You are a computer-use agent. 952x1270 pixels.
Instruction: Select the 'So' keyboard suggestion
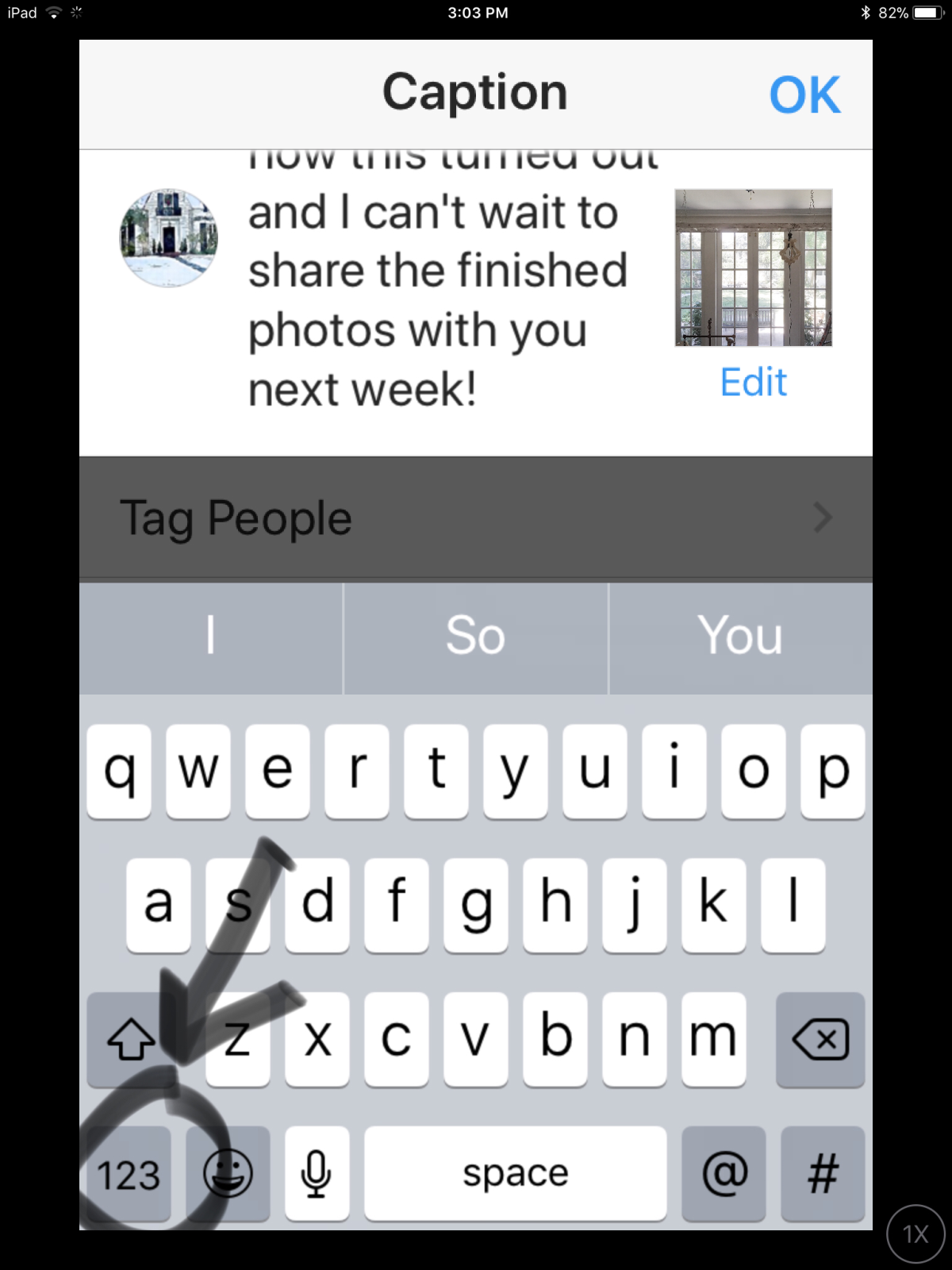(475, 637)
